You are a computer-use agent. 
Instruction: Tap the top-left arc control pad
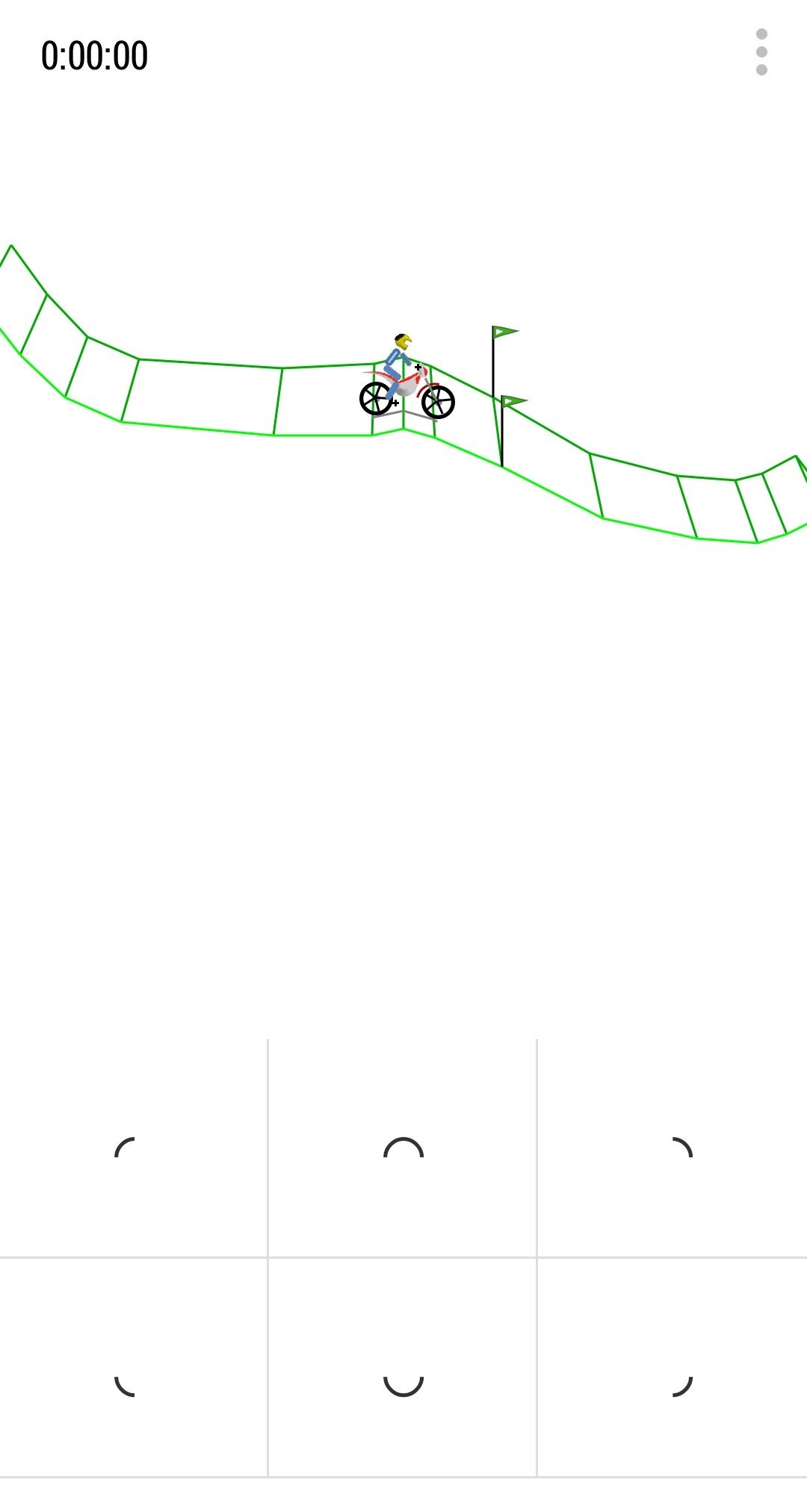tap(133, 1148)
